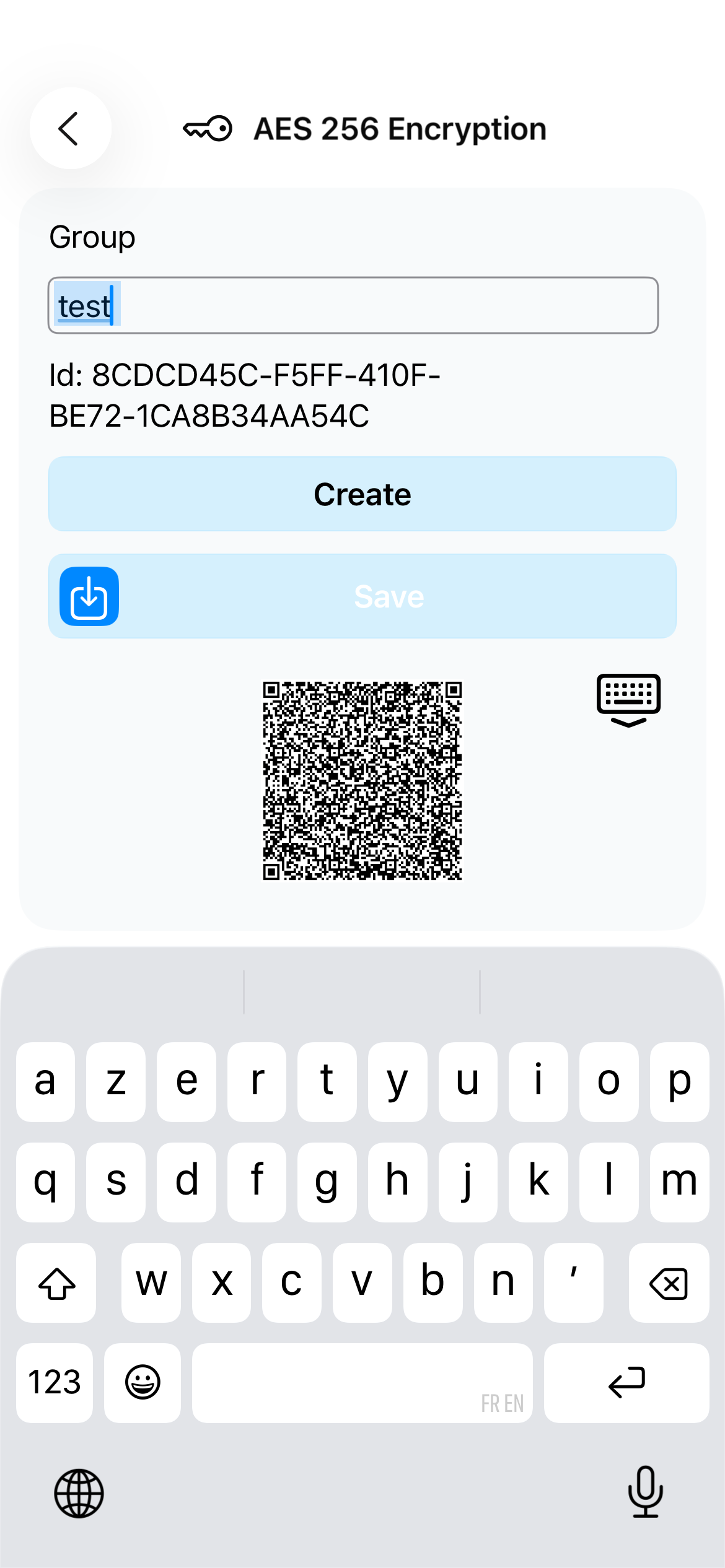
Task: Tap the back chevron to leave this screen
Action: [x=69, y=128]
